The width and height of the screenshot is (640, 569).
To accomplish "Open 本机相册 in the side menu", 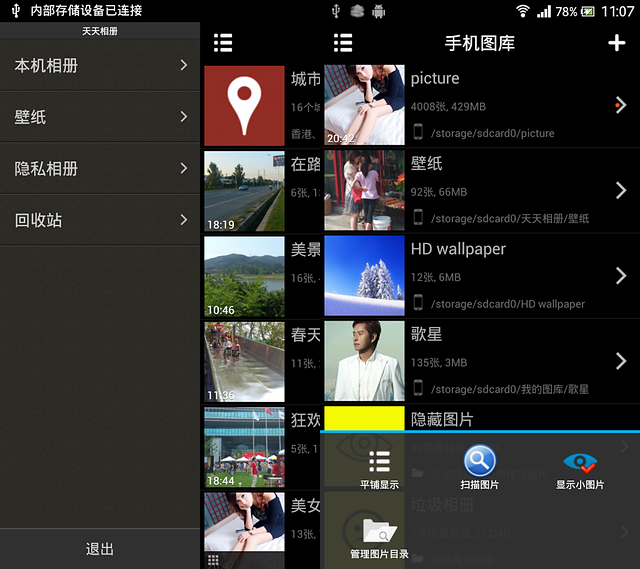I will [100, 65].
